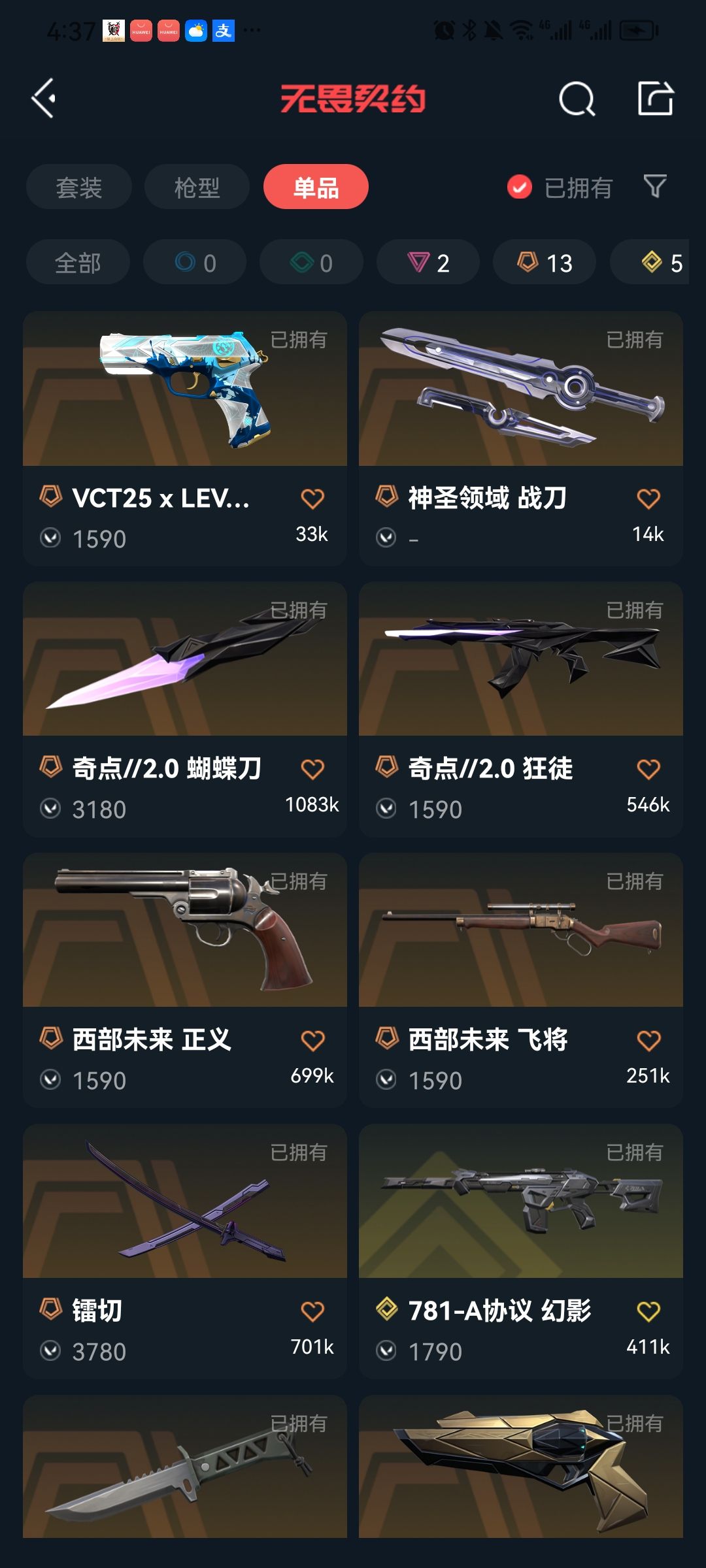Switch to the 枪型 tab

(197, 188)
